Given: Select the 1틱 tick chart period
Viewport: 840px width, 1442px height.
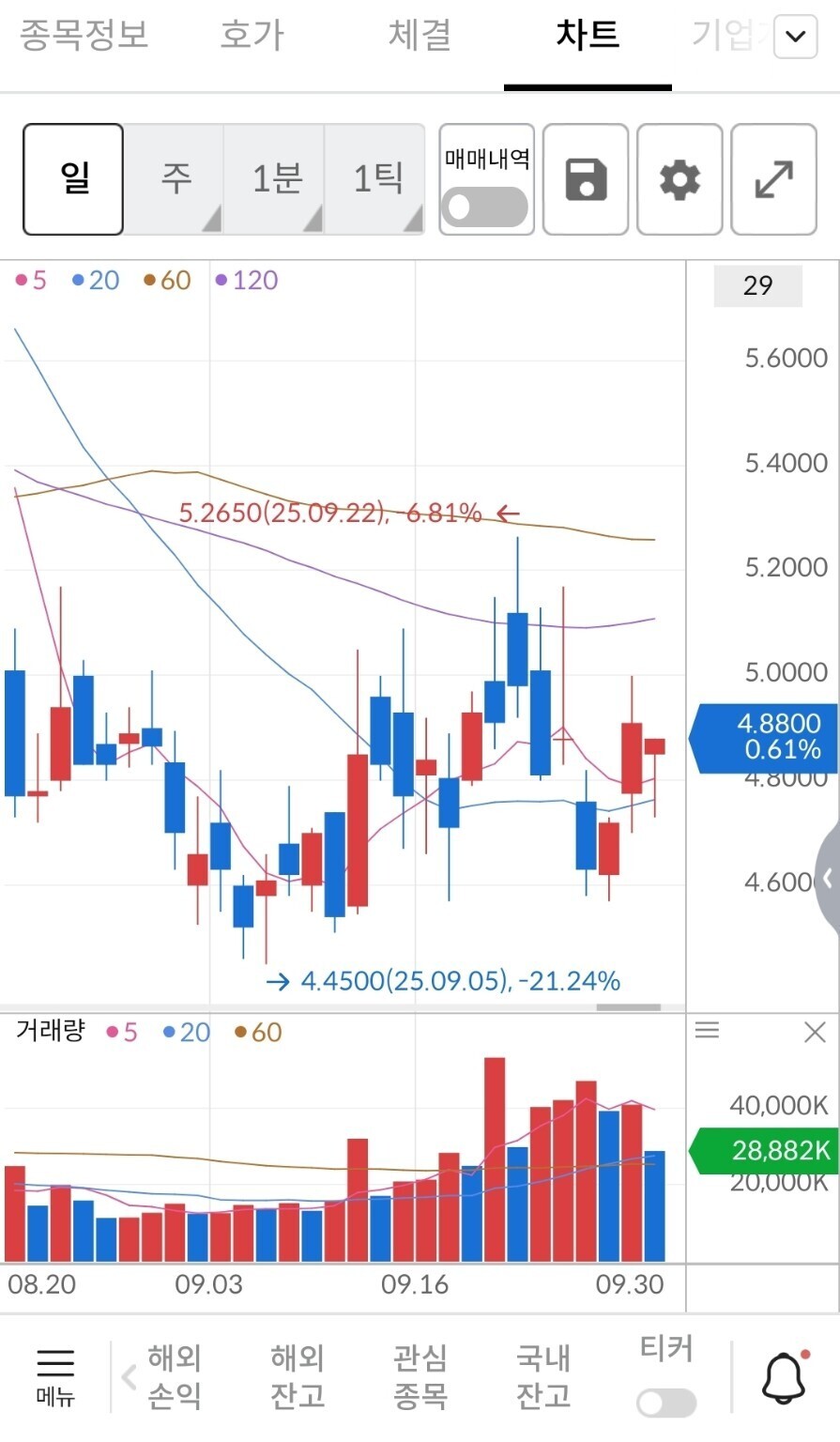Looking at the screenshot, I should click(376, 178).
